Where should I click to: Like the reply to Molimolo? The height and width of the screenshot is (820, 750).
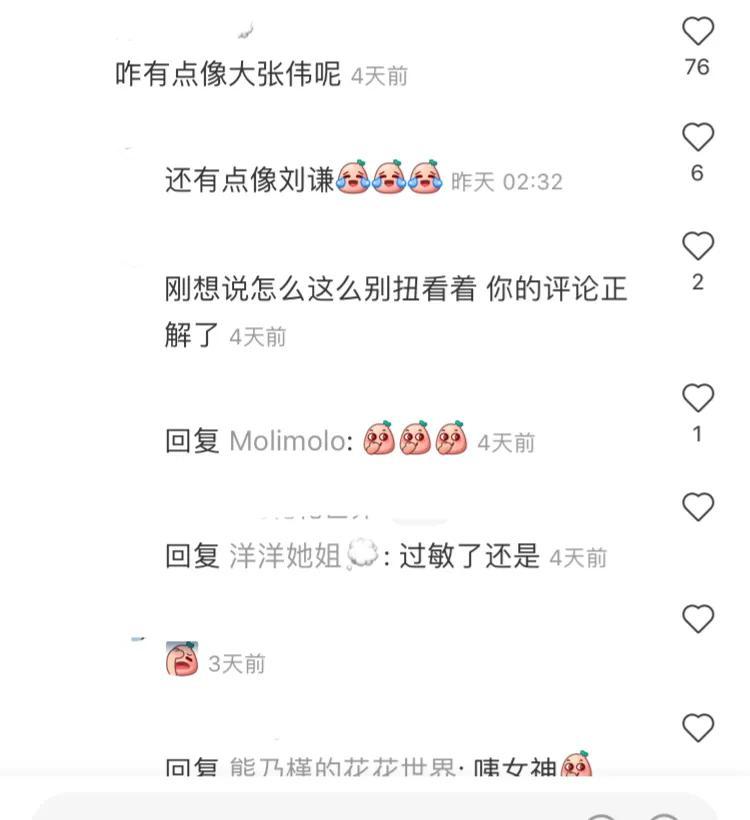coord(697,399)
